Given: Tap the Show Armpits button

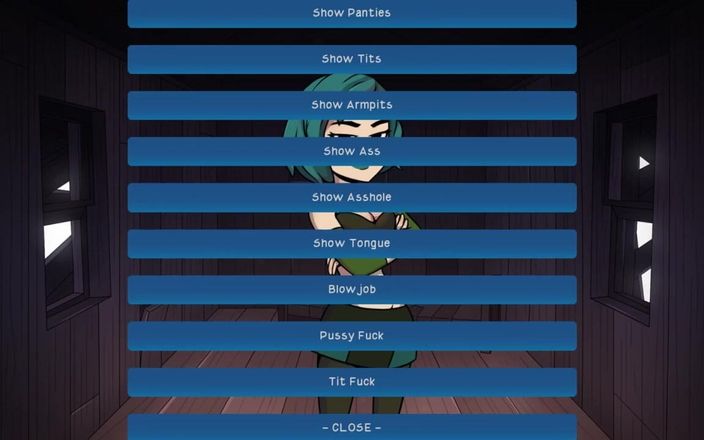Looking at the screenshot, I should point(351,105).
